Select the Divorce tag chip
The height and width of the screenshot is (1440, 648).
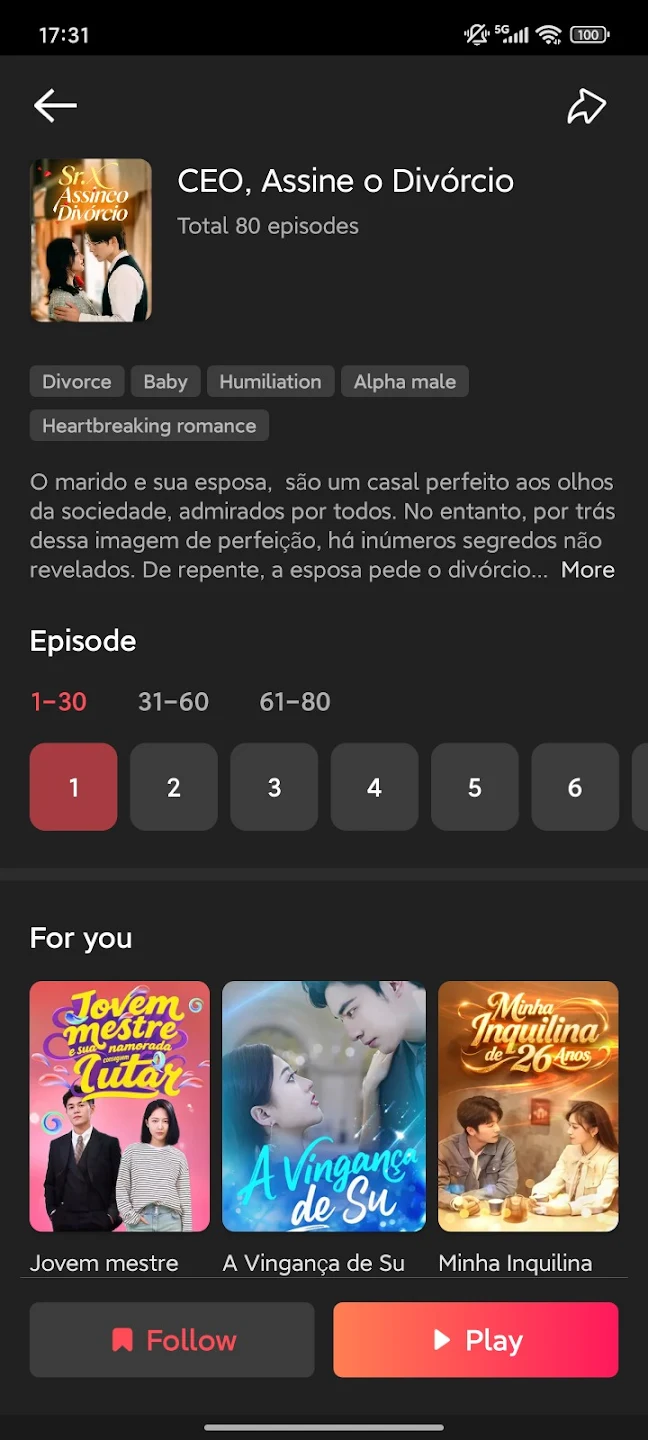tap(77, 381)
